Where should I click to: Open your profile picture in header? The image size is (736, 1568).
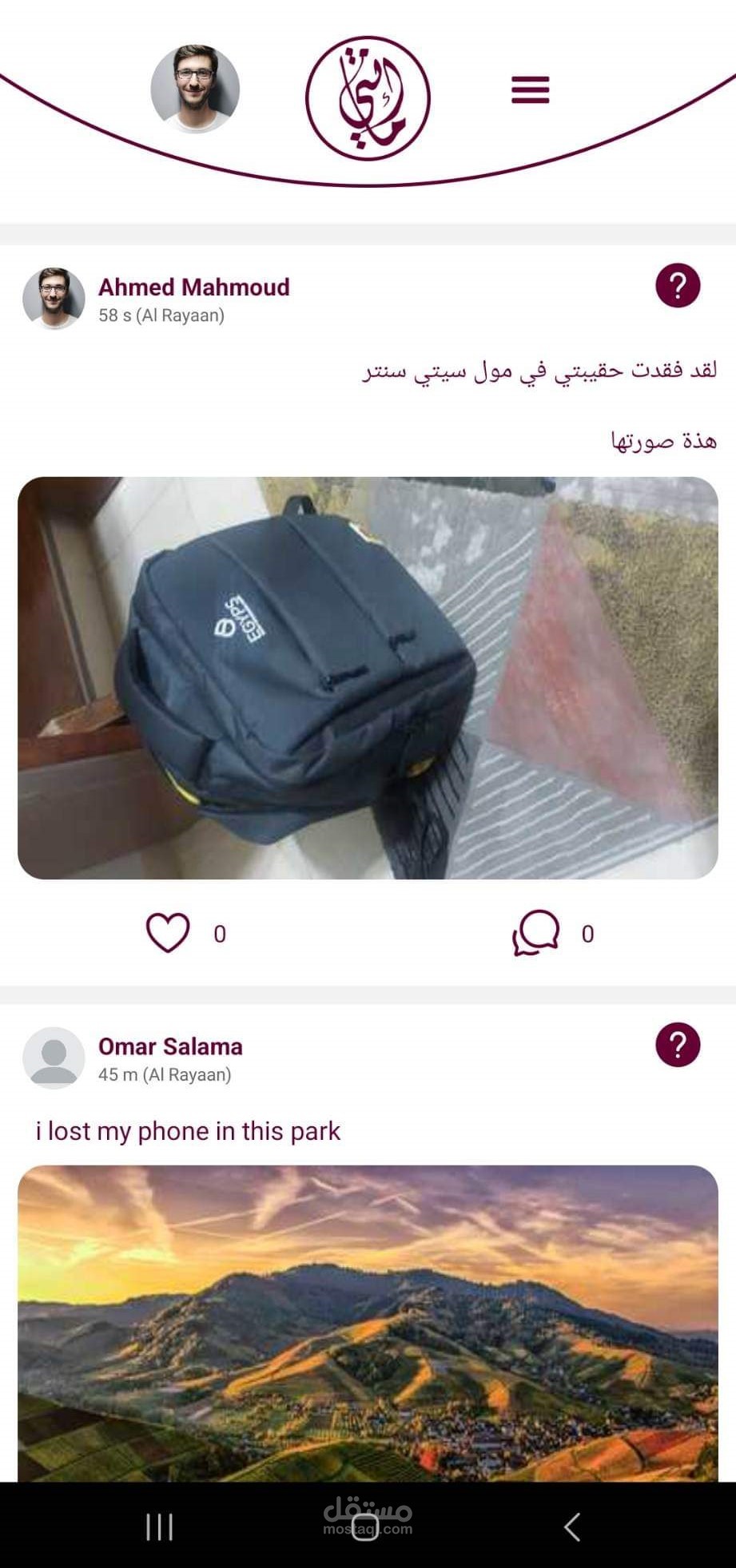[195, 89]
